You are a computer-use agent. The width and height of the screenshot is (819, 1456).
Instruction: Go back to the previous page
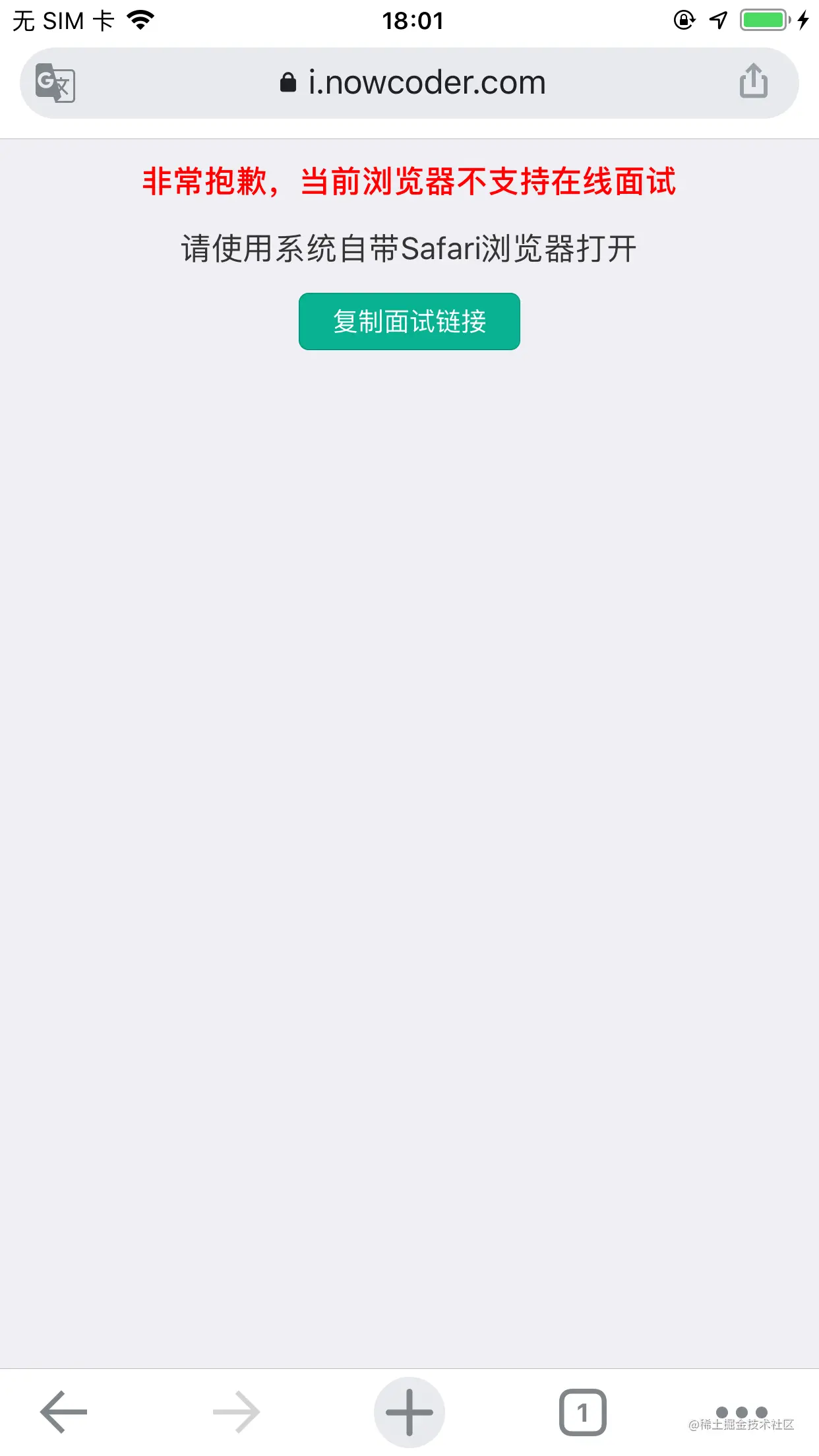pyautogui.click(x=64, y=1412)
